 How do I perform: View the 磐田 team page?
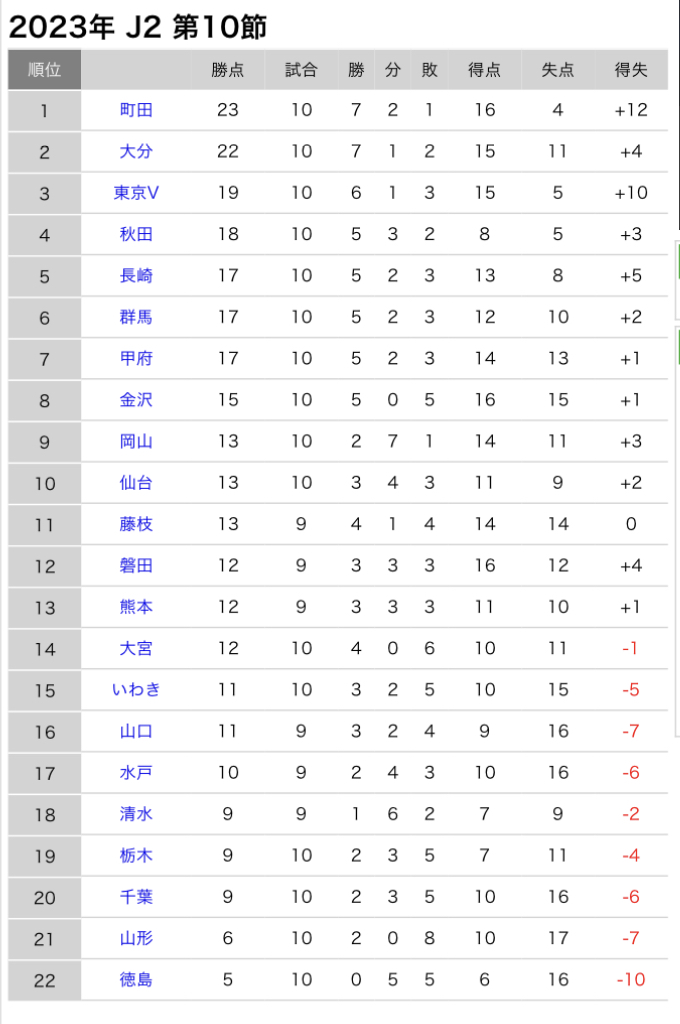tap(136, 566)
